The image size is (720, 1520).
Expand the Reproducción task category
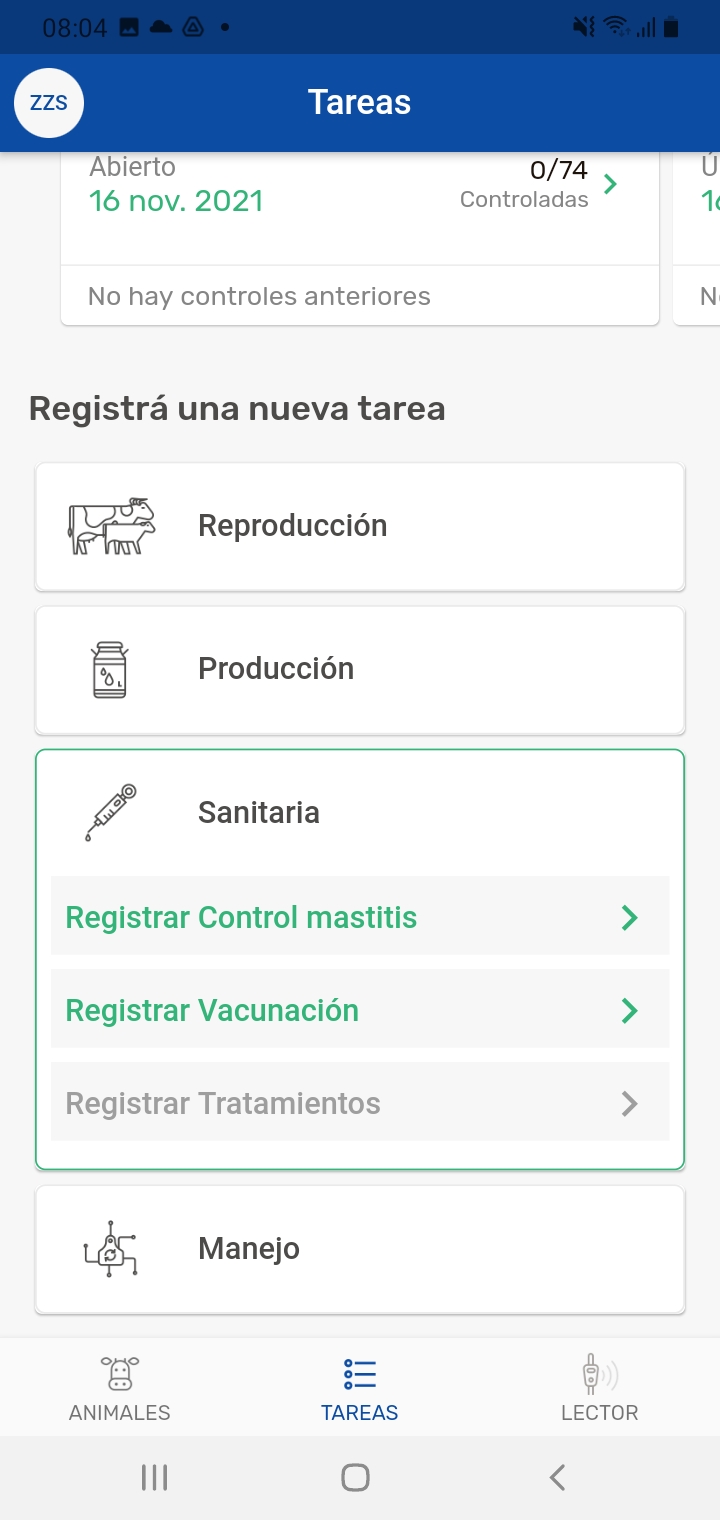360,526
